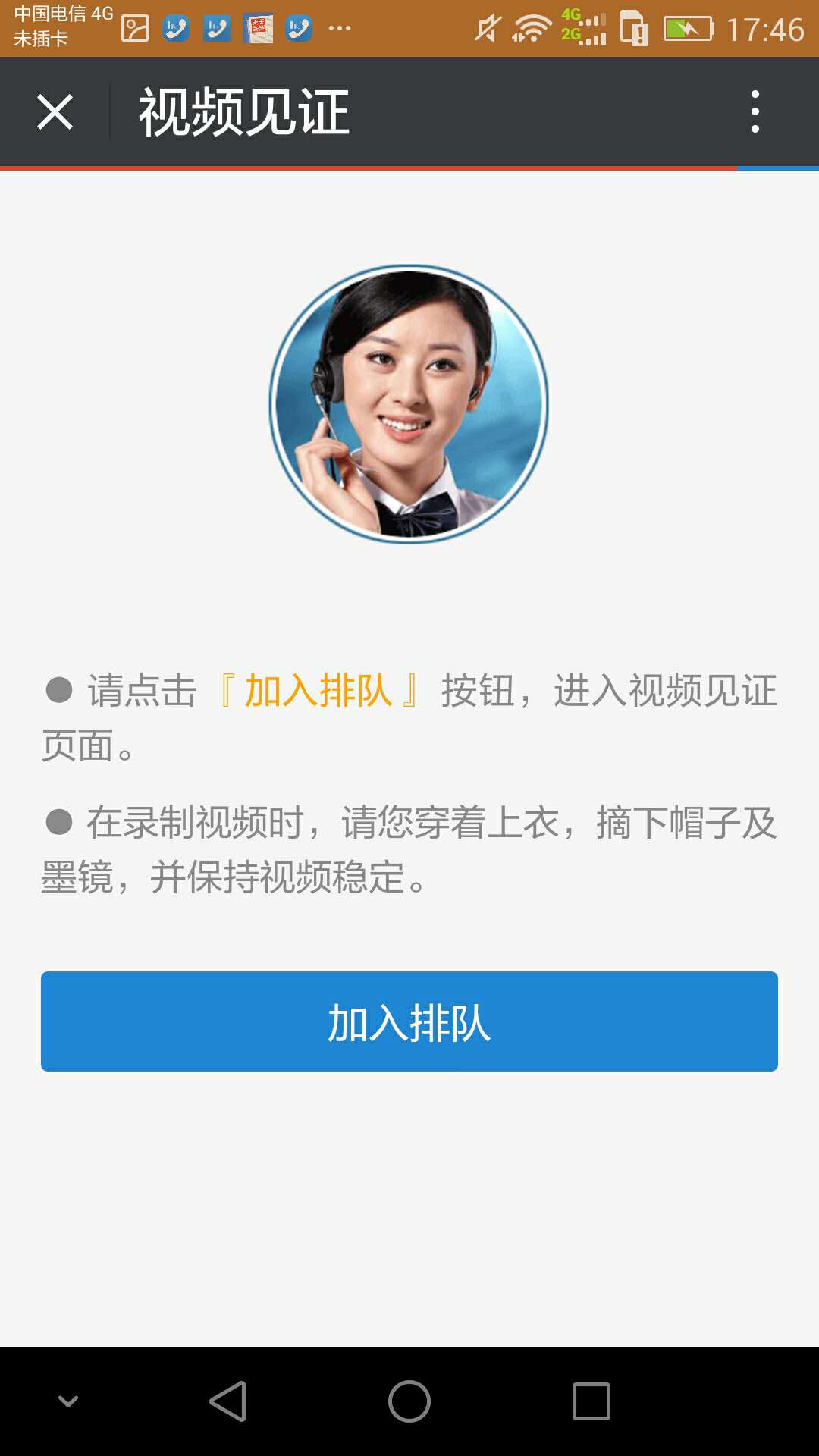Open the recent apps overview
The width and height of the screenshot is (819, 1456).
point(591,1401)
